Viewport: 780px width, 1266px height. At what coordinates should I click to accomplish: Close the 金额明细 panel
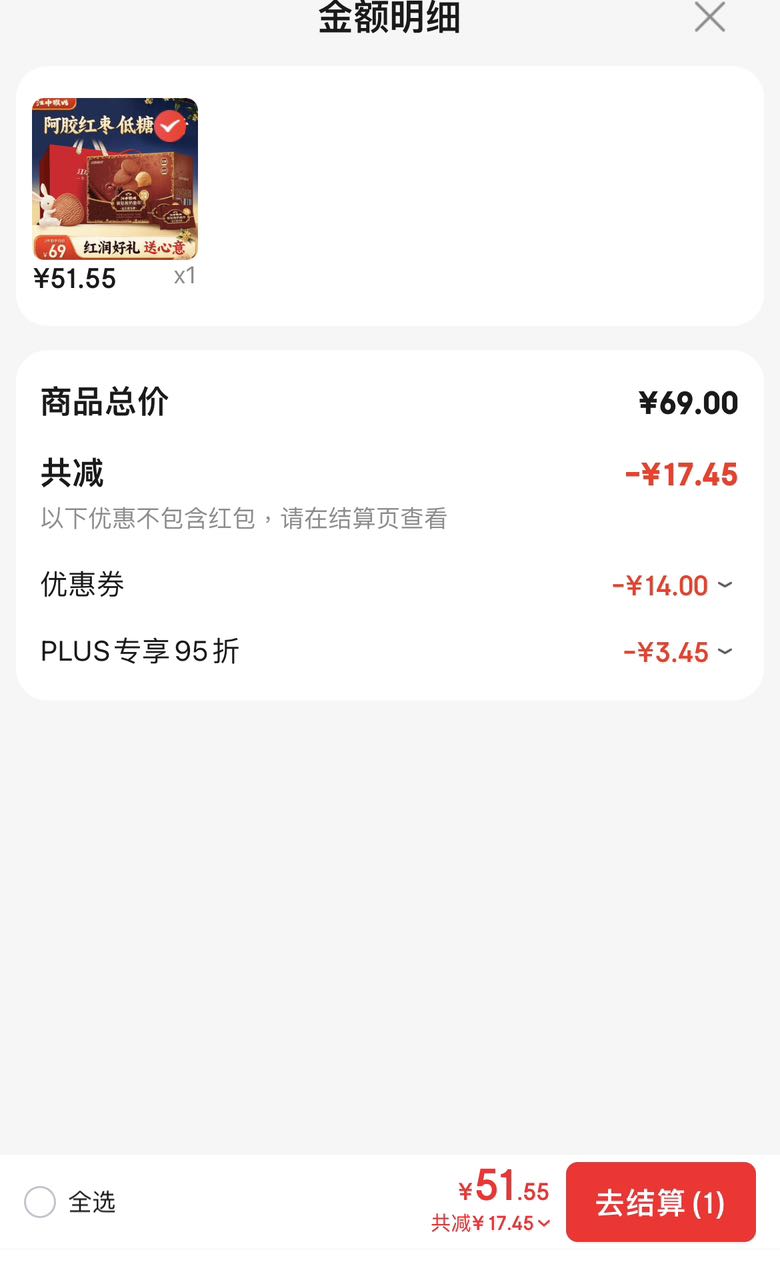point(710,16)
